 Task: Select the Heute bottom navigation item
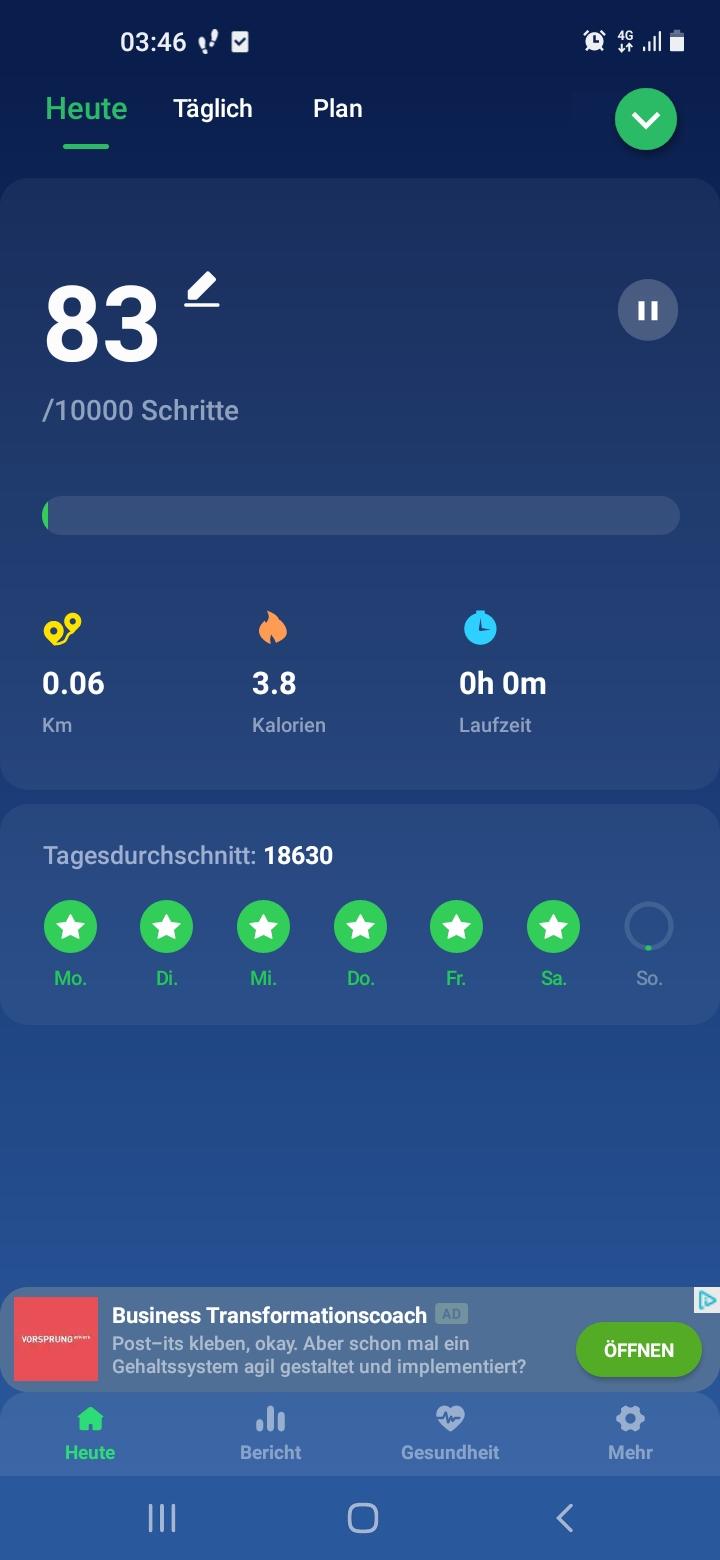[x=90, y=1433]
